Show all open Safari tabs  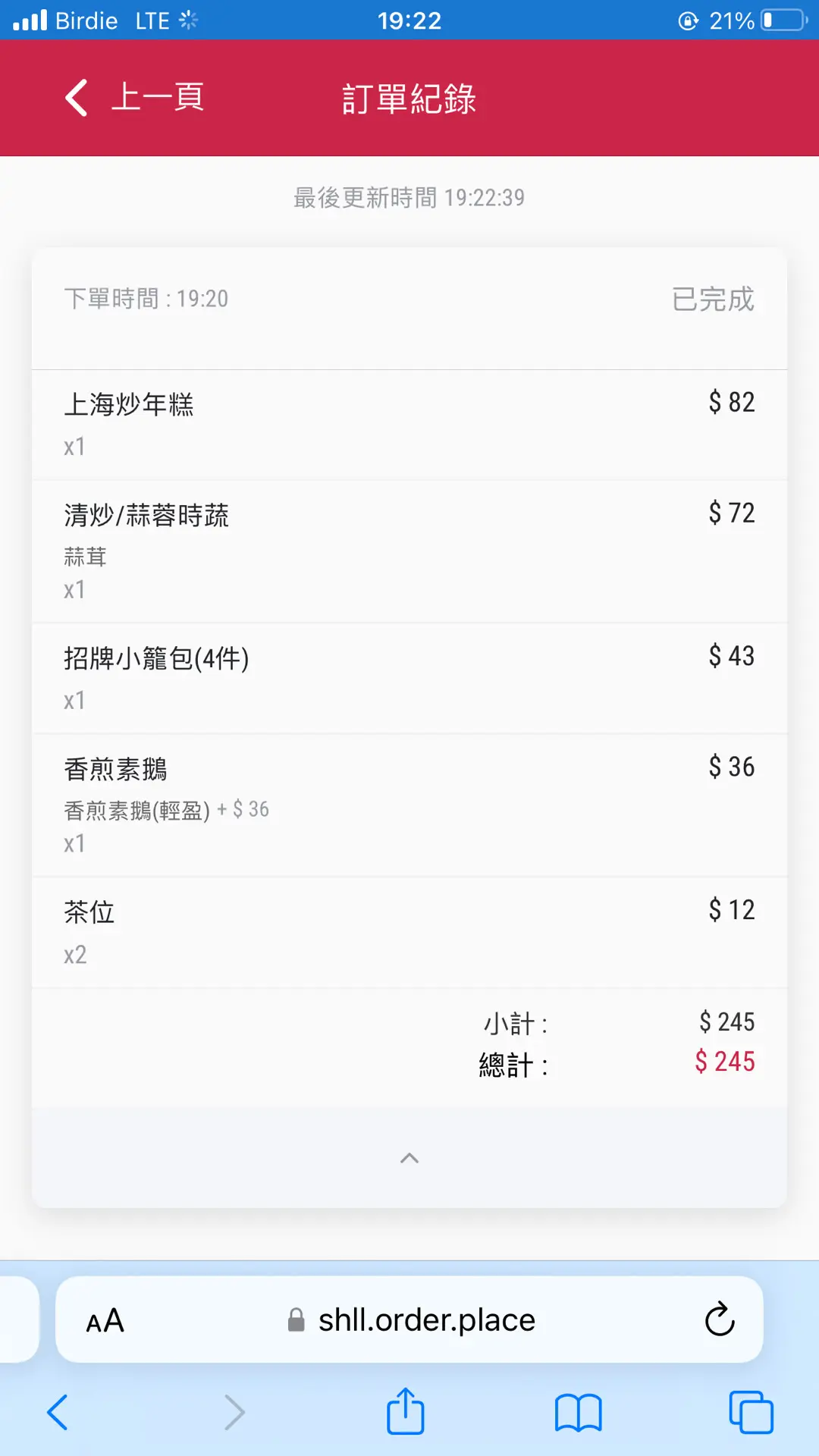(x=751, y=1412)
